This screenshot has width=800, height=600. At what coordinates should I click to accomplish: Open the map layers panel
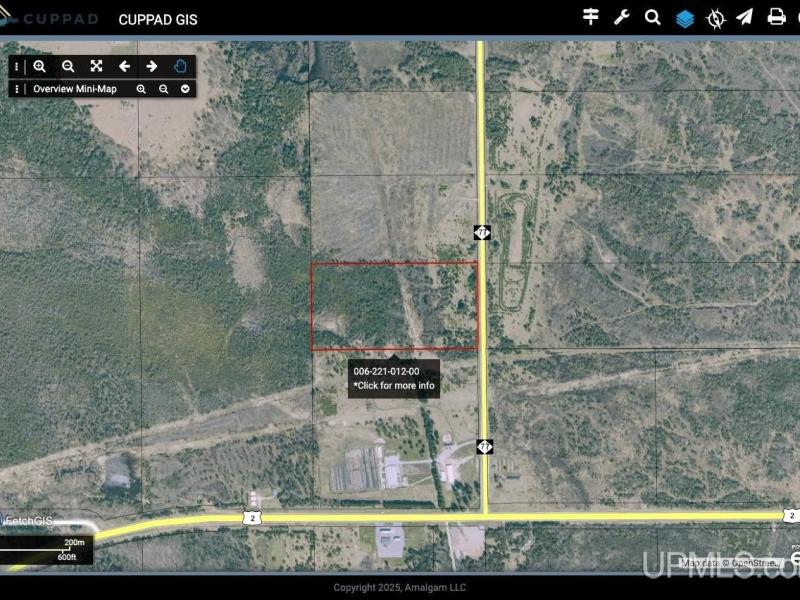pos(684,18)
